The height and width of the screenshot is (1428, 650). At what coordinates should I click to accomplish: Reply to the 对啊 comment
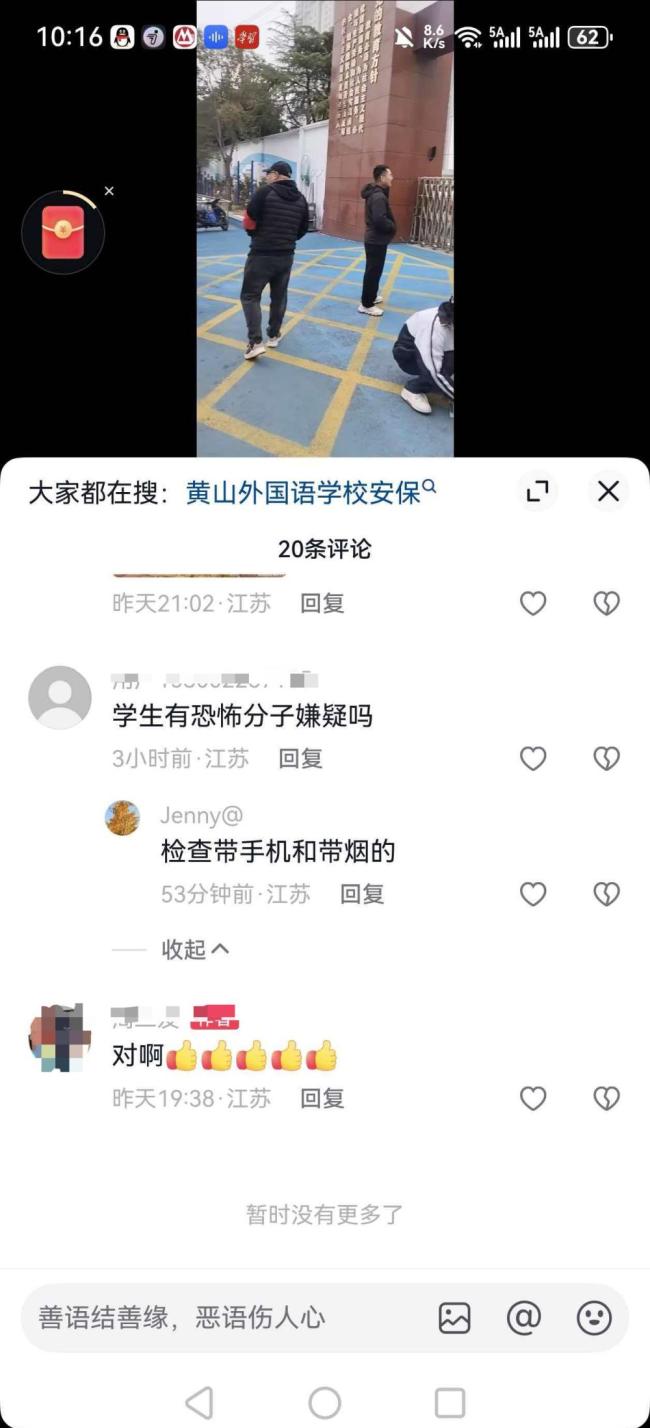coord(322,1099)
